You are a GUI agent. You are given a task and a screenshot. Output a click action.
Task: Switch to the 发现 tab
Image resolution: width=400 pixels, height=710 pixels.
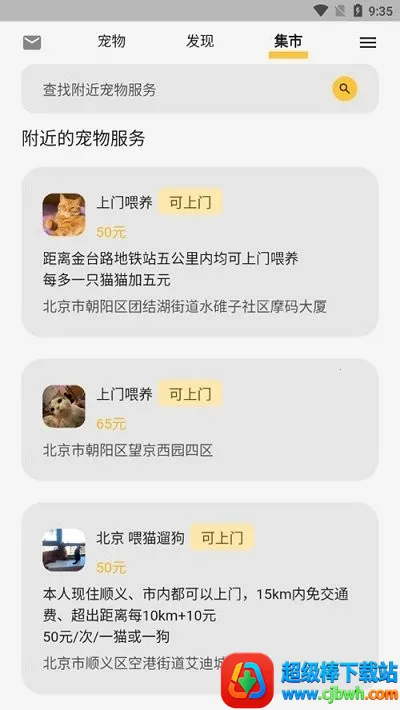pos(200,42)
